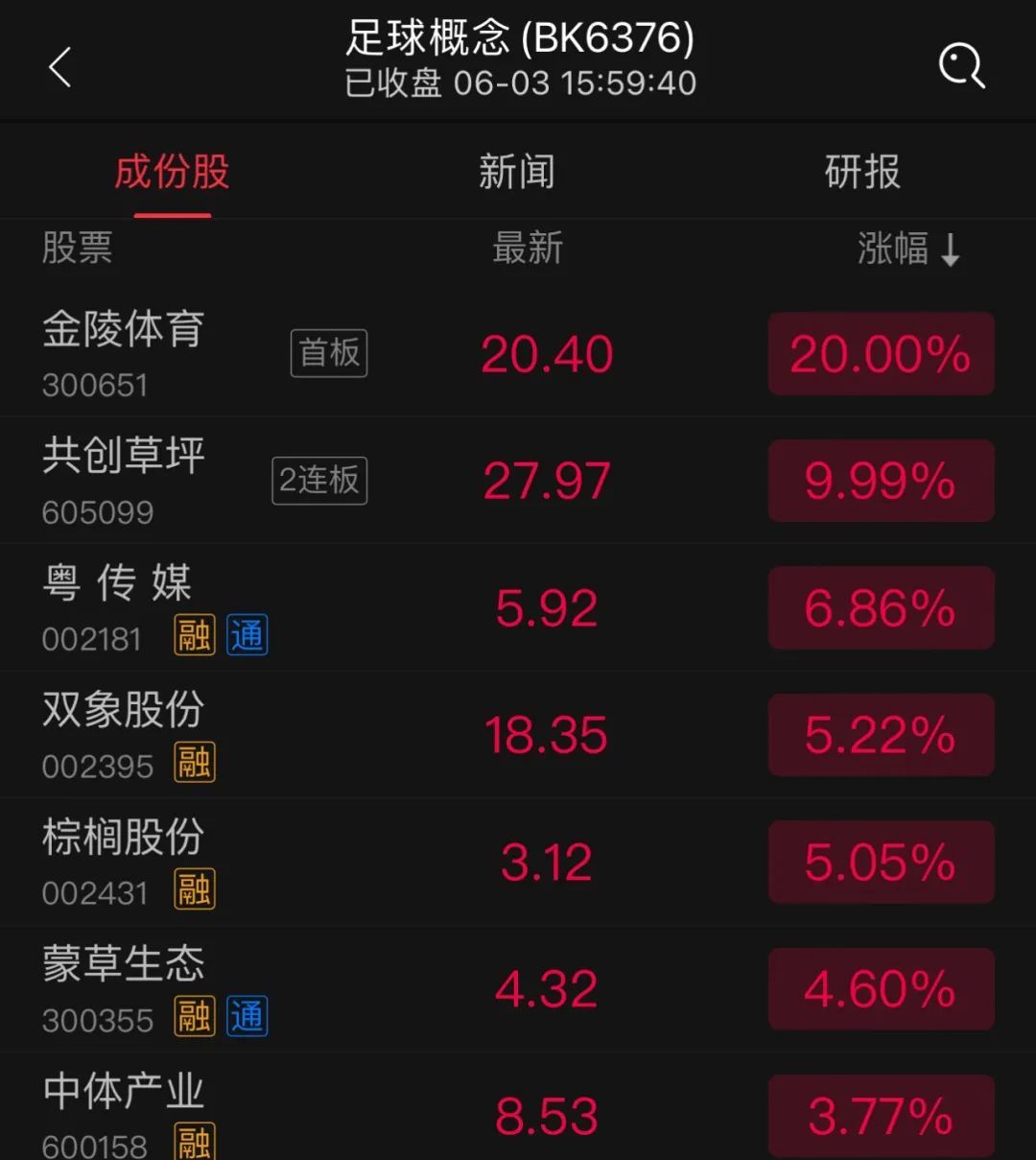
Task: Tap the 融 icon under 中体产业
Action: pos(194,1144)
